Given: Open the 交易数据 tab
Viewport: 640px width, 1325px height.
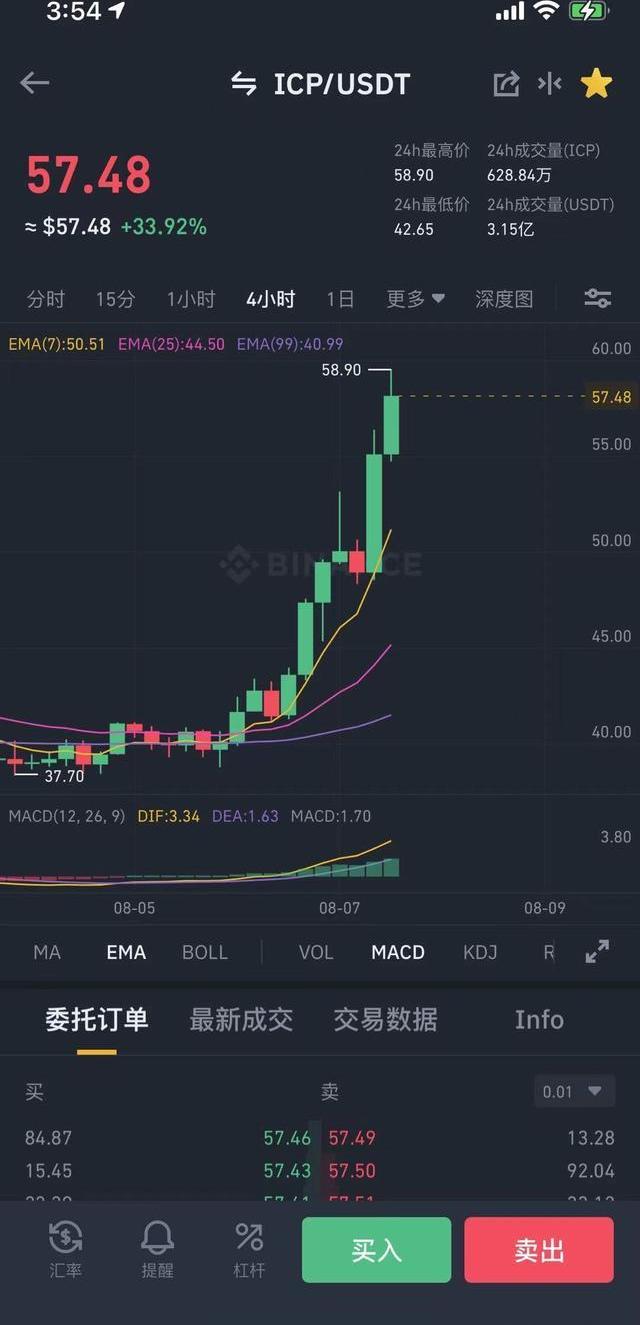Looking at the screenshot, I should 385,1019.
